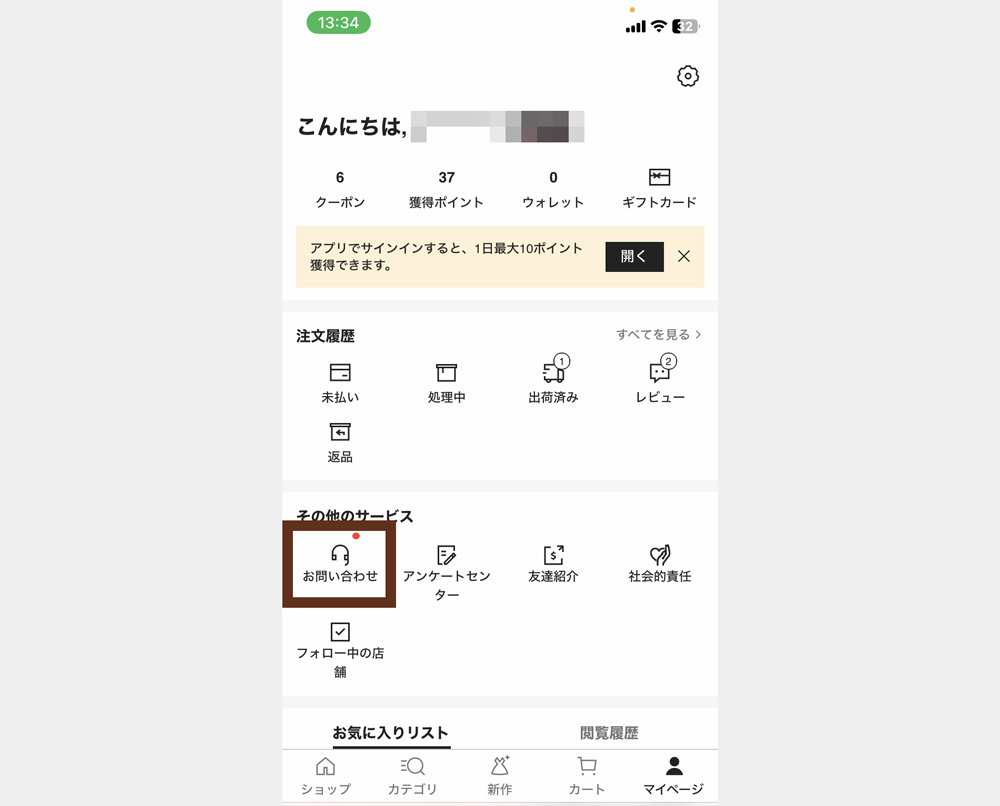
Task: Open the カート cart tab
Action: (587, 776)
